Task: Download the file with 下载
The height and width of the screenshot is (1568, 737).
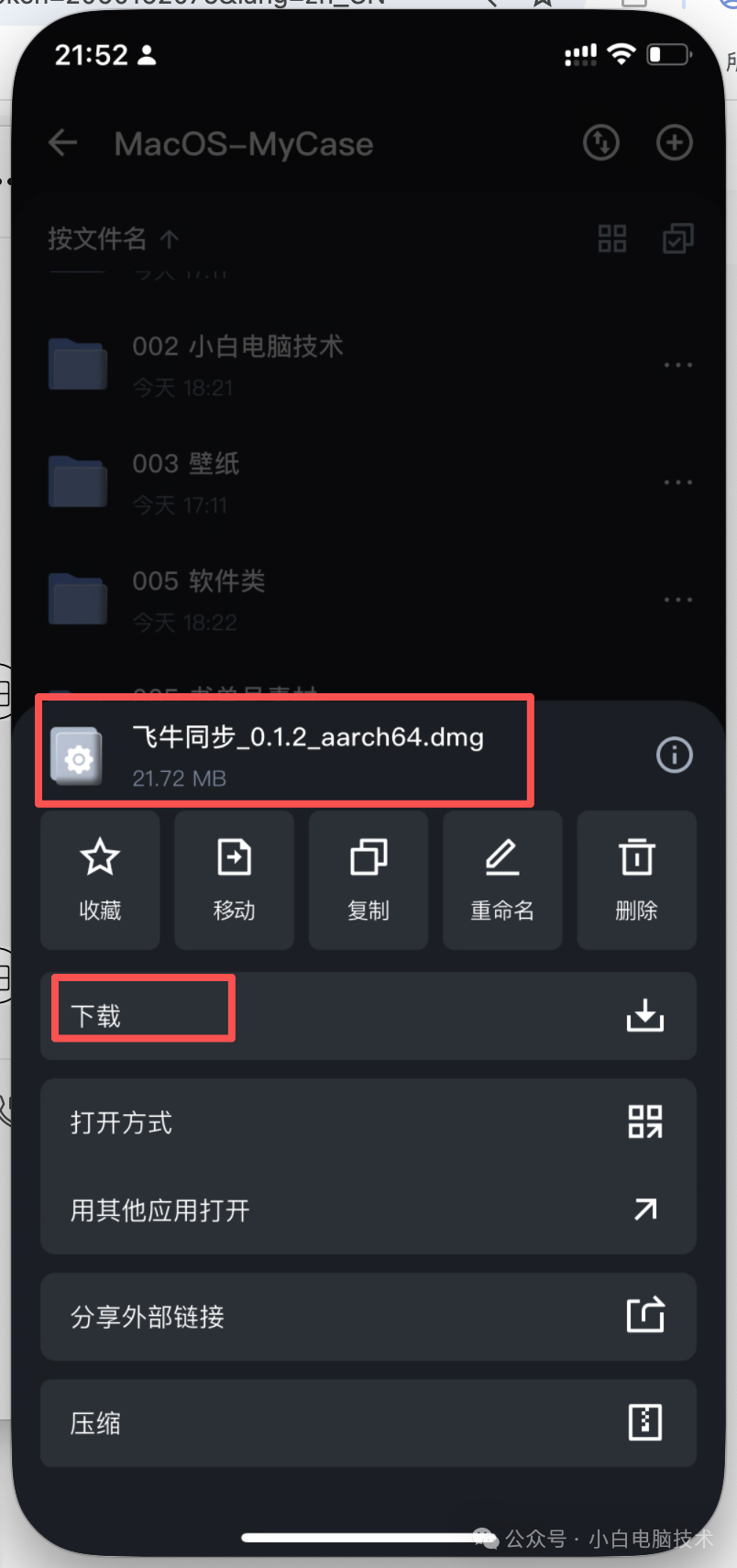Action: pos(368,1016)
